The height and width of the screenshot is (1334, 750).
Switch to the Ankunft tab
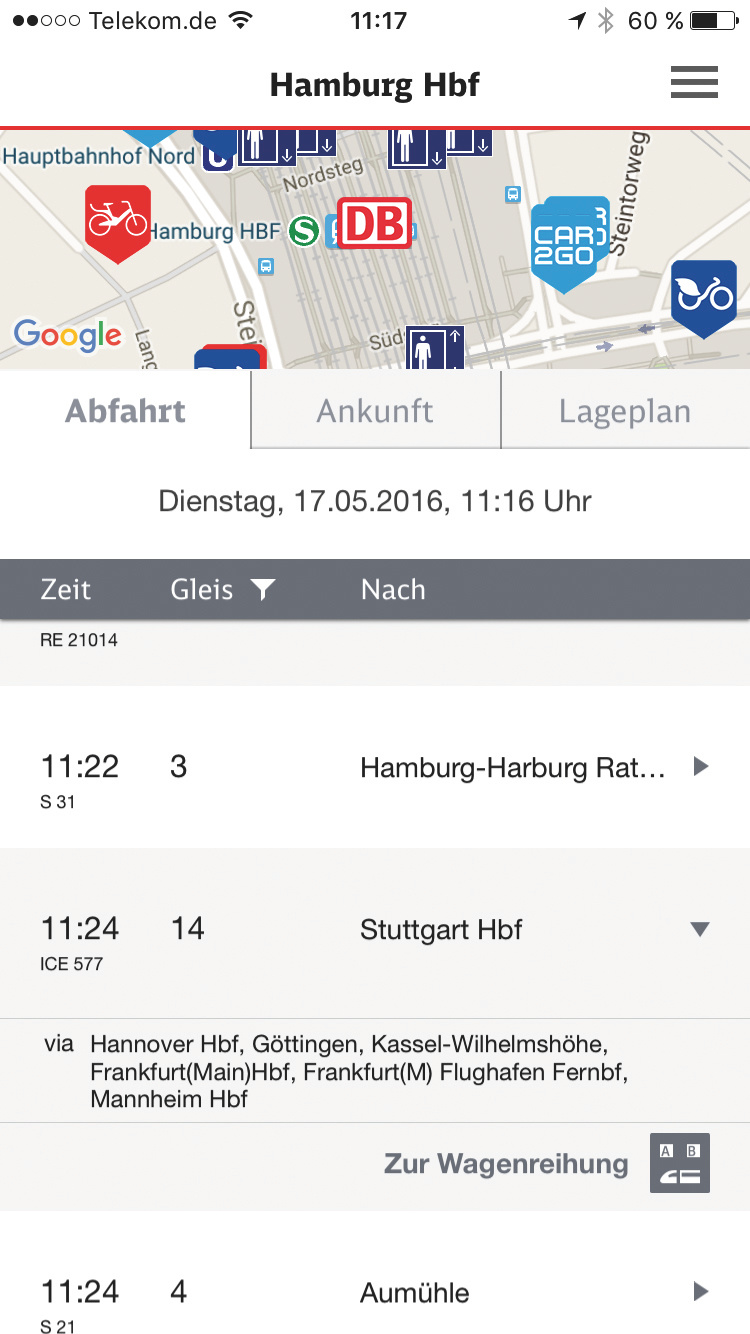[375, 411]
